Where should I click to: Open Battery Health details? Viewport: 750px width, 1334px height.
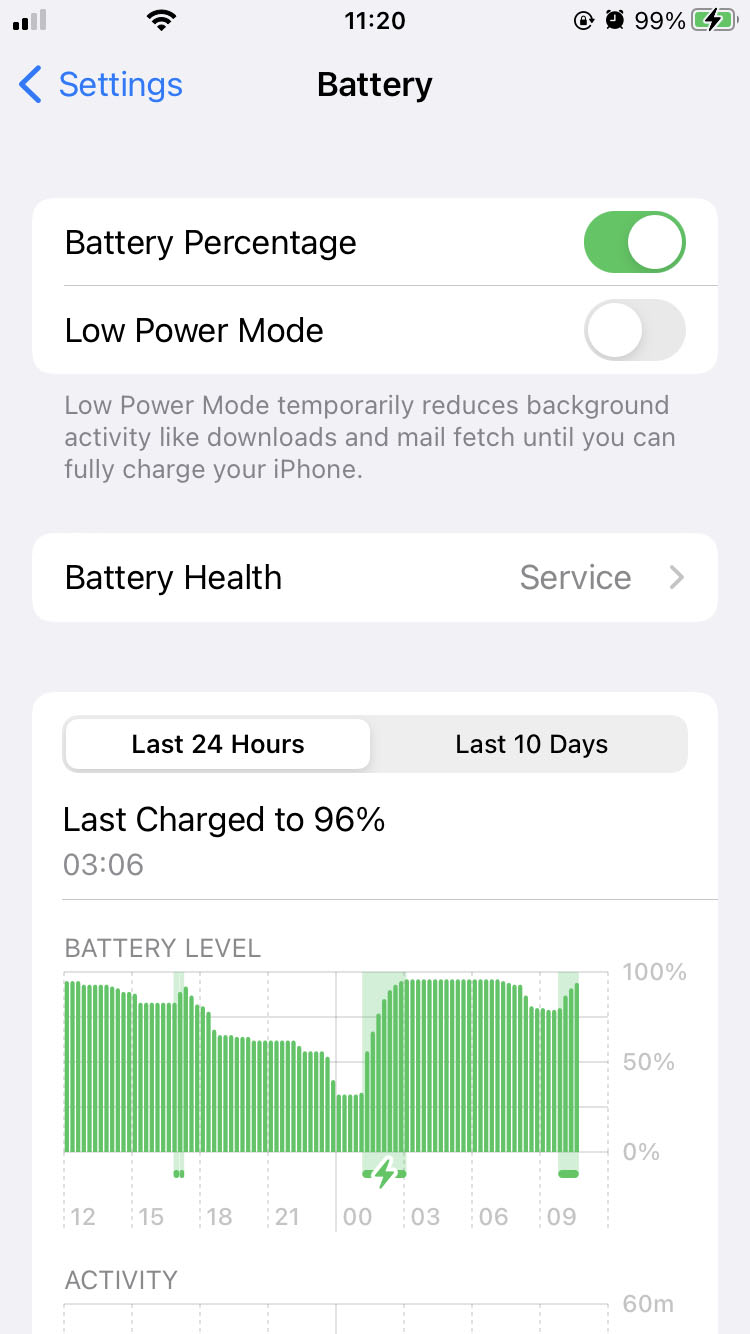375,578
